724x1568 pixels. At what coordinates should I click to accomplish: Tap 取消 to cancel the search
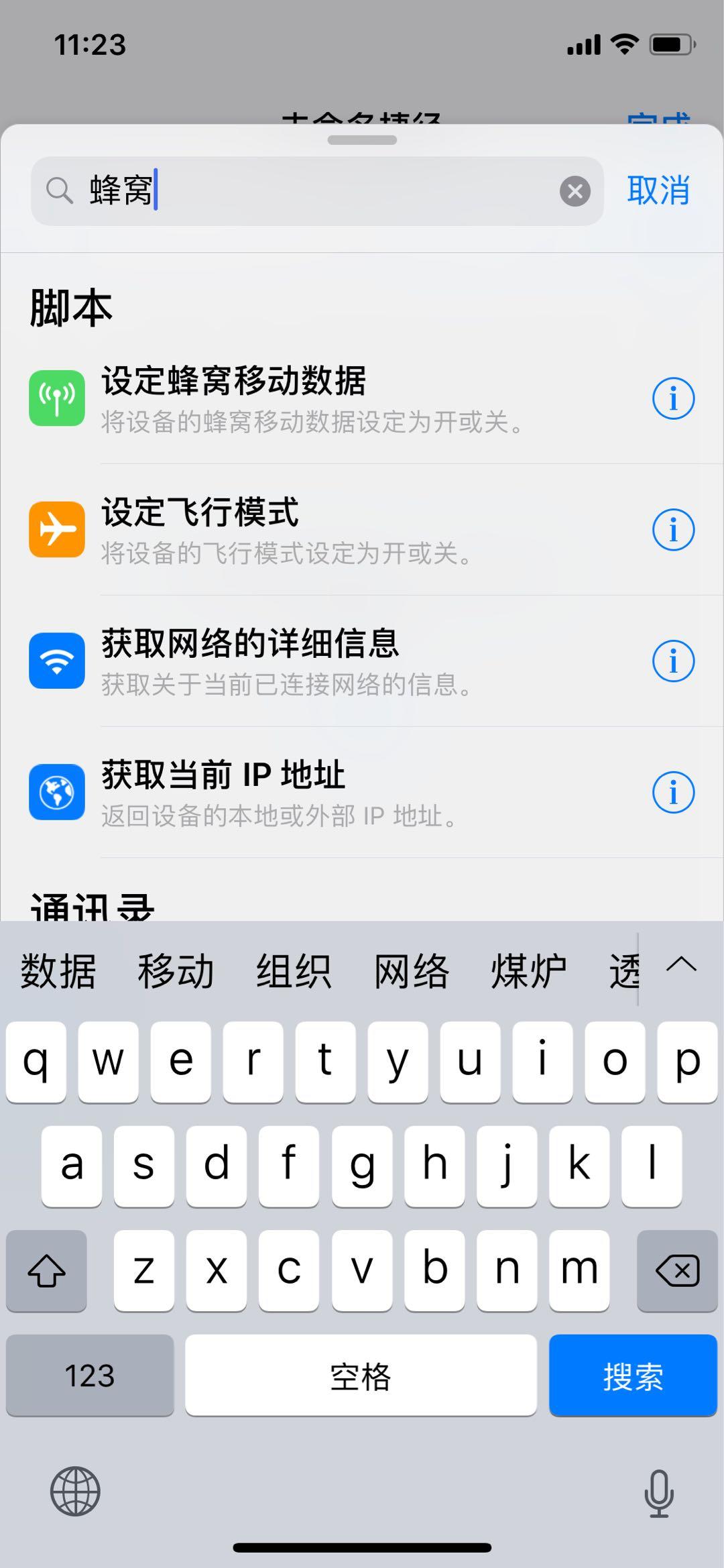tap(658, 190)
